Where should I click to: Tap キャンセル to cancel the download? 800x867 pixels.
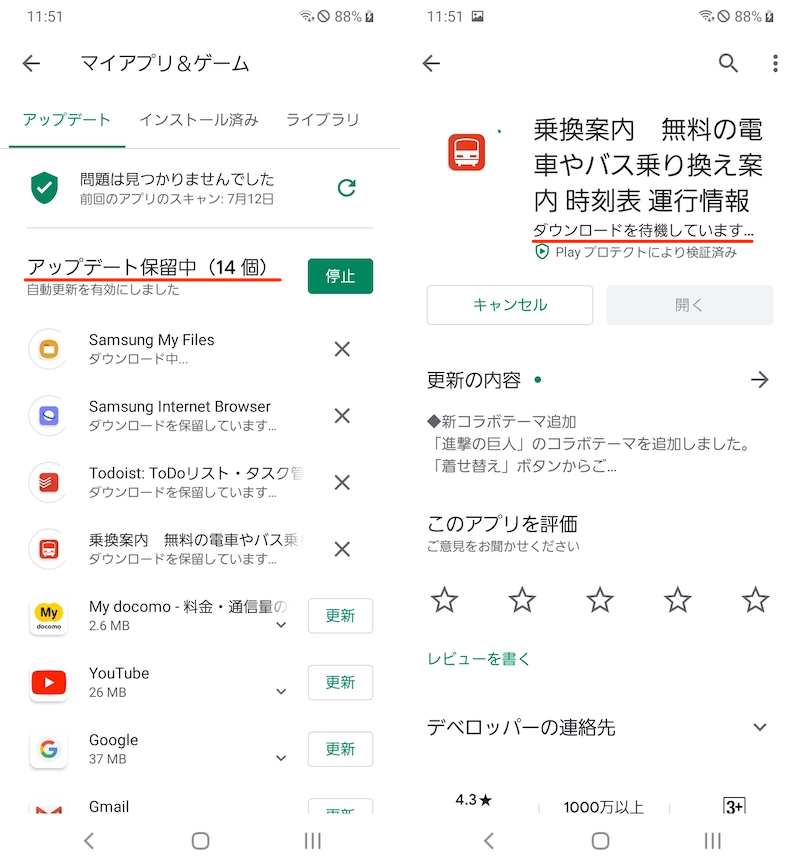click(510, 305)
